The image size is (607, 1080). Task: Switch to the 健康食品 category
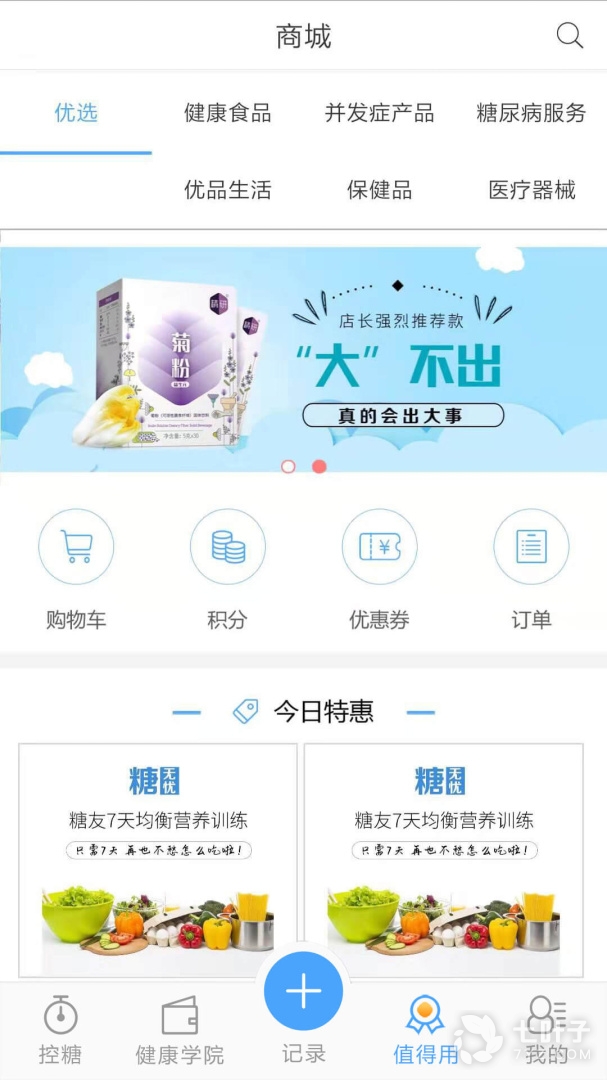[x=227, y=113]
